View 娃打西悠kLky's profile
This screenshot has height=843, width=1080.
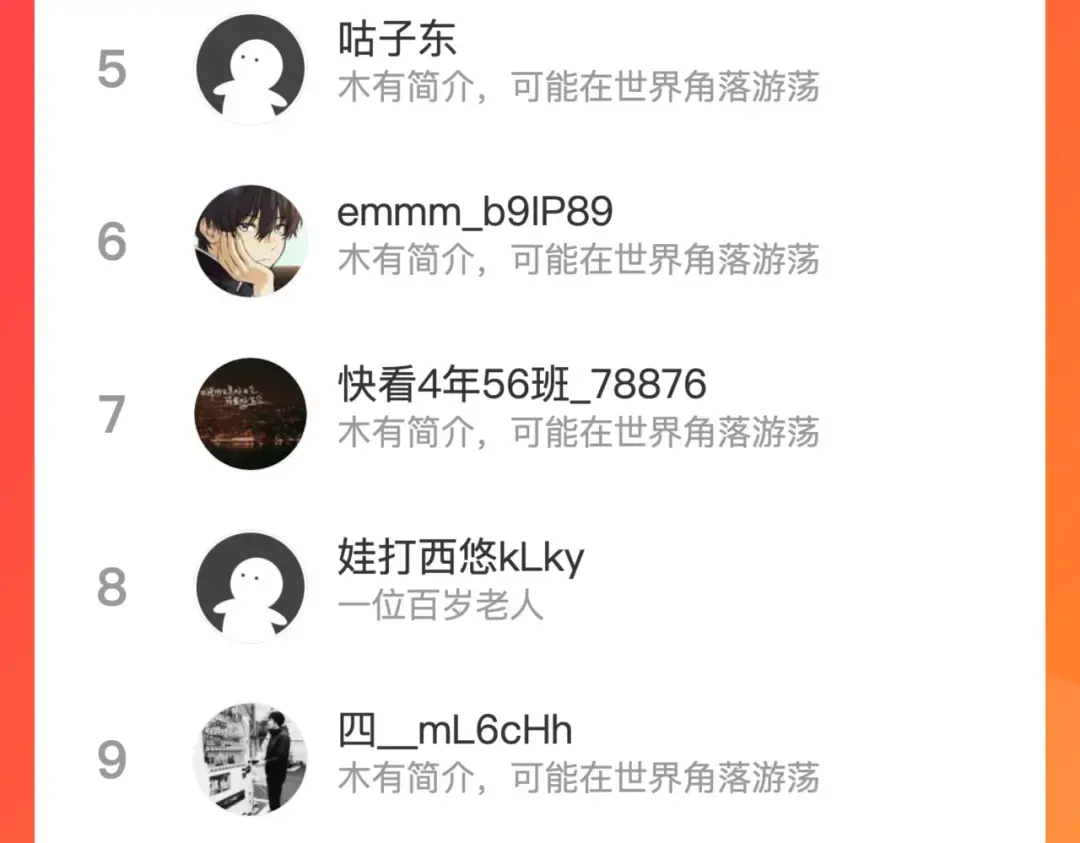[539, 587]
